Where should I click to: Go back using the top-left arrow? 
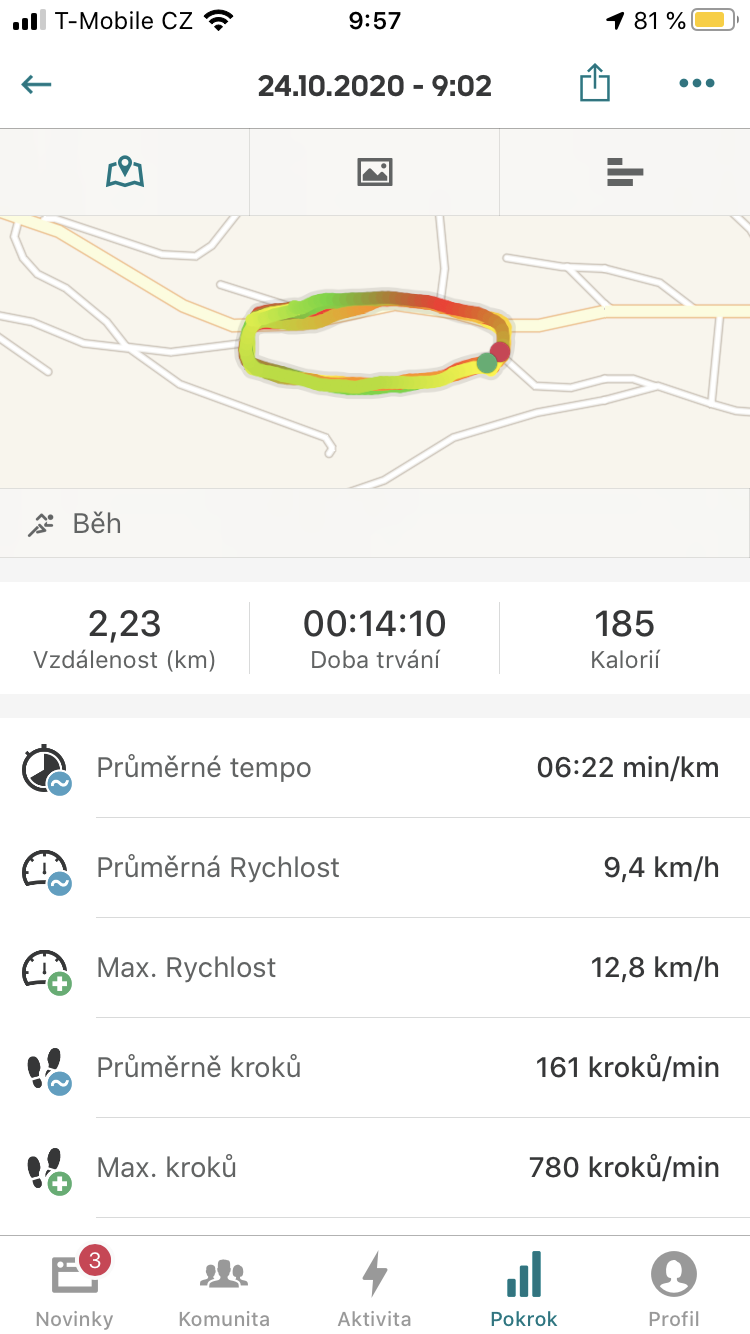click(36, 84)
